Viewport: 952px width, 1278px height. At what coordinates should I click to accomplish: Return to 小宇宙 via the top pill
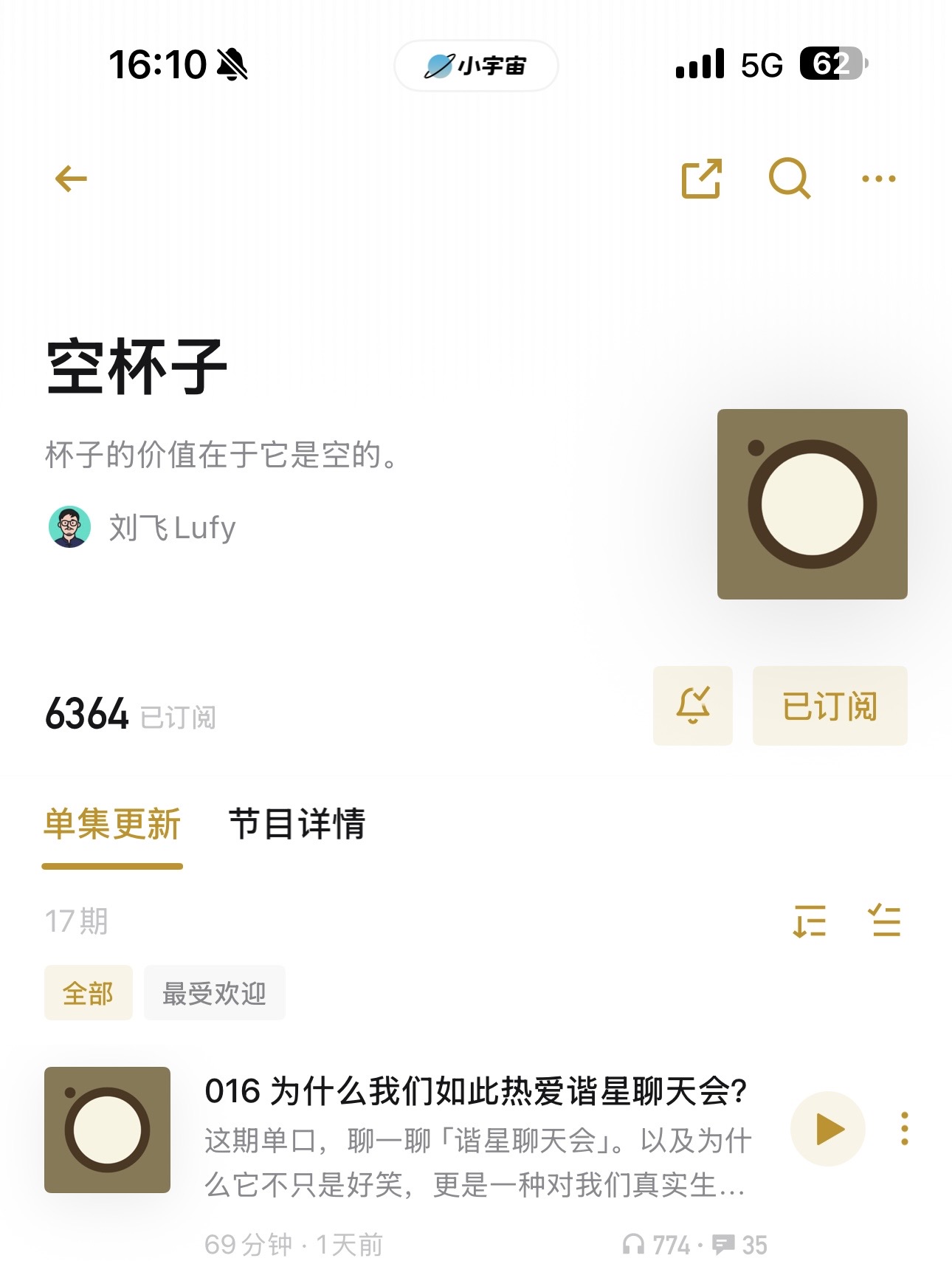[476, 66]
